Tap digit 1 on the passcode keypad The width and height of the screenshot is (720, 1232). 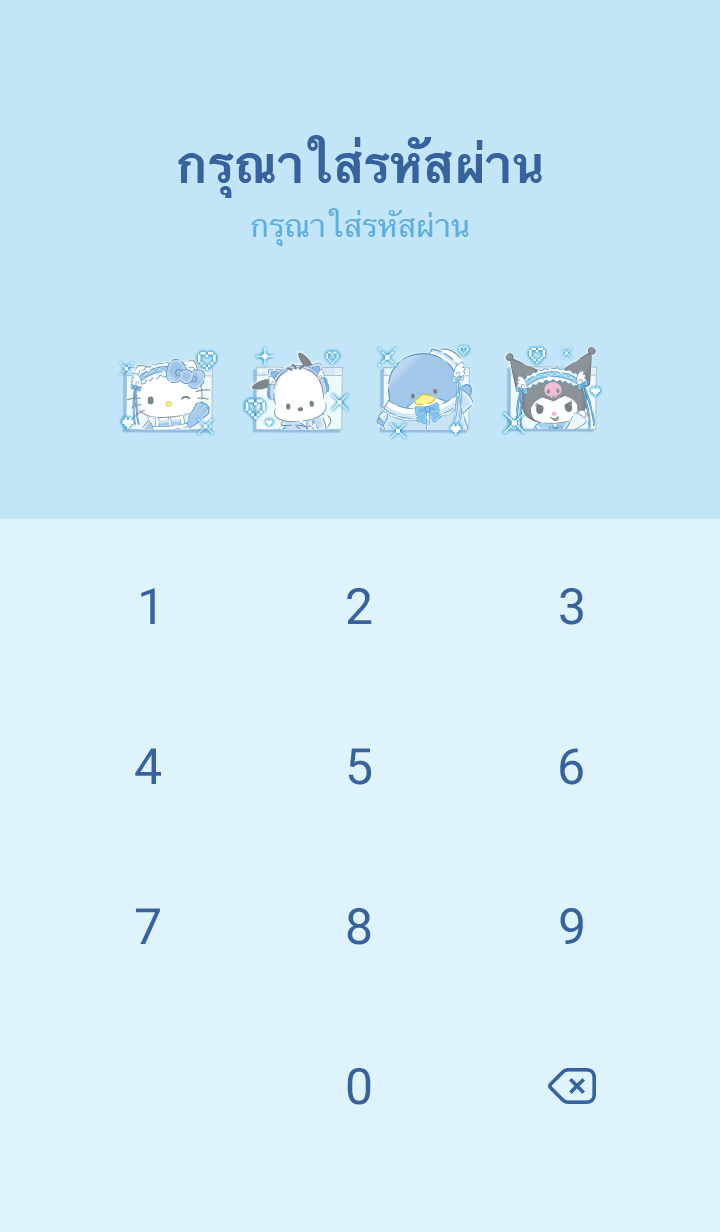[x=149, y=607]
